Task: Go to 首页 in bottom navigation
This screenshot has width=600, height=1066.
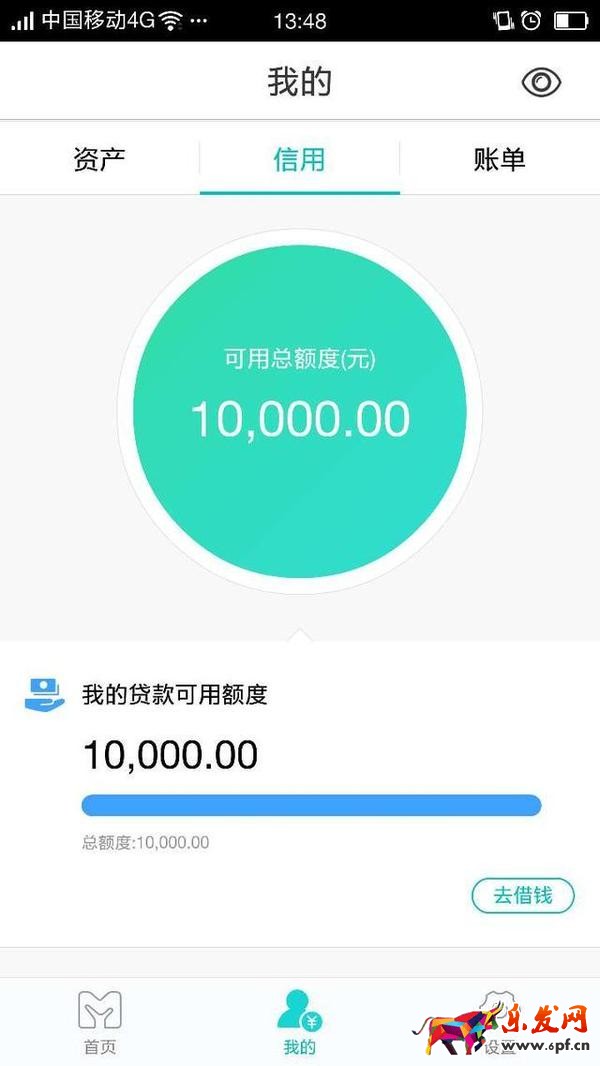Action: pyautogui.click(x=99, y=1022)
